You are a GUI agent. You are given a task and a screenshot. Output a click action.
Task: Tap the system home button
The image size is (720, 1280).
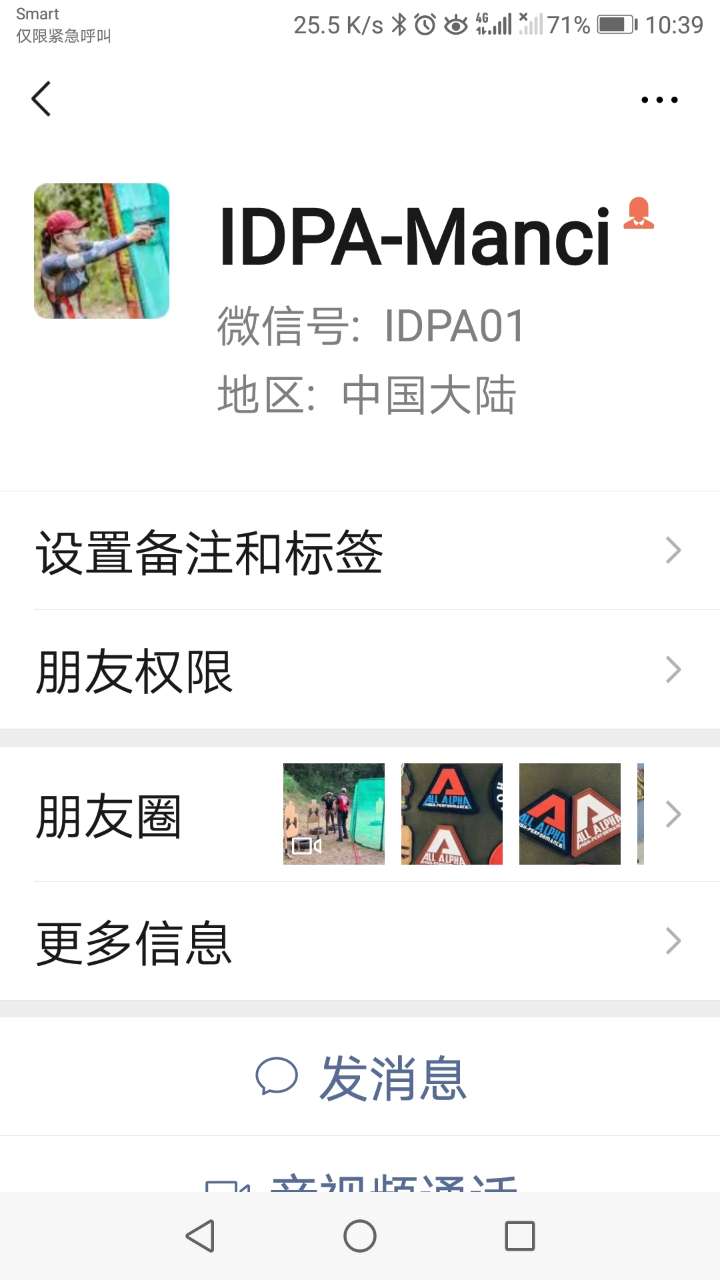pyautogui.click(x=360, y=1236)
